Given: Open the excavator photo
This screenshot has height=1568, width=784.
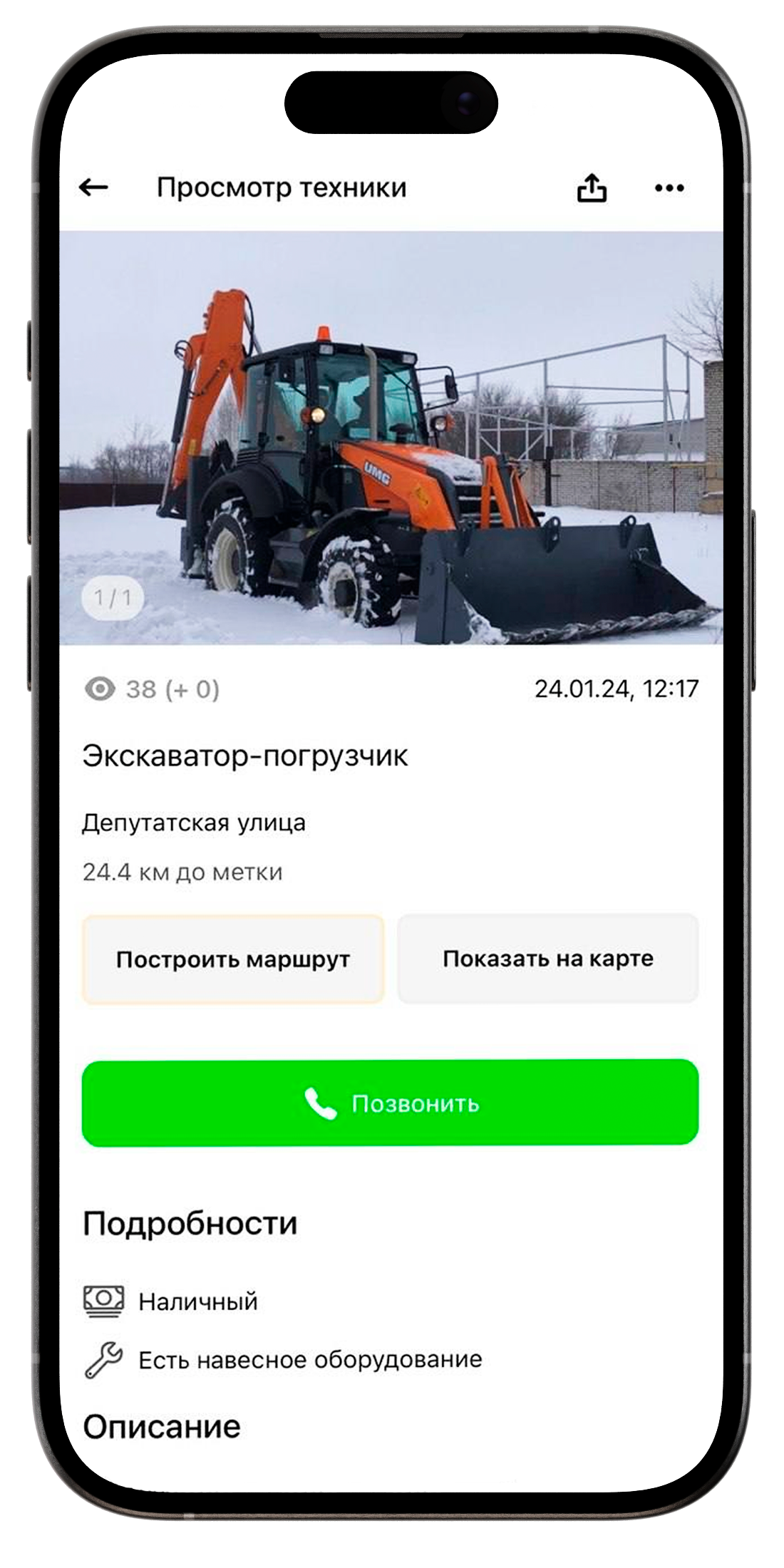Looking at the screenshot, I should [391, 438].
